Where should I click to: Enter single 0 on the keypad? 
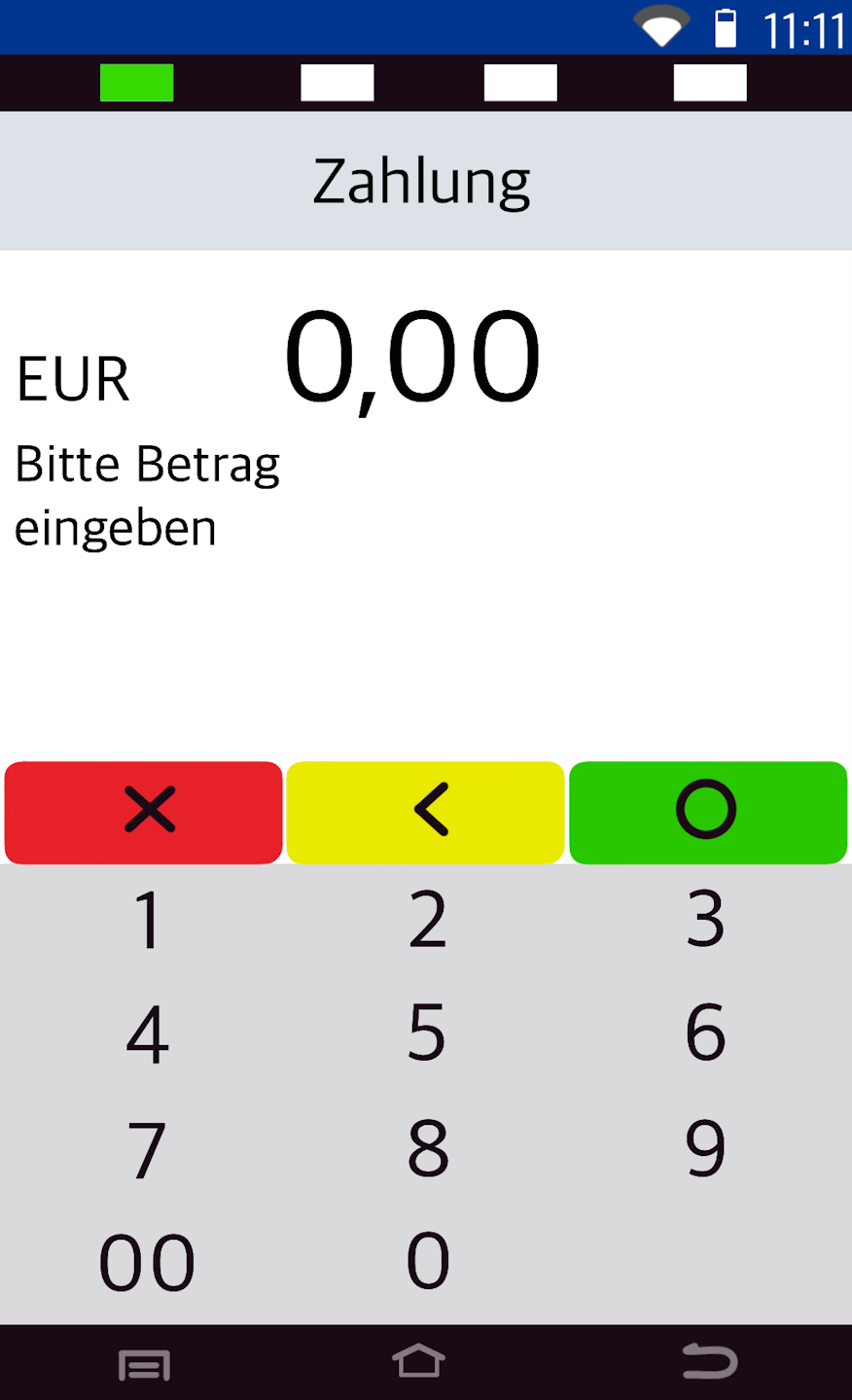(x=427, y=1263)
